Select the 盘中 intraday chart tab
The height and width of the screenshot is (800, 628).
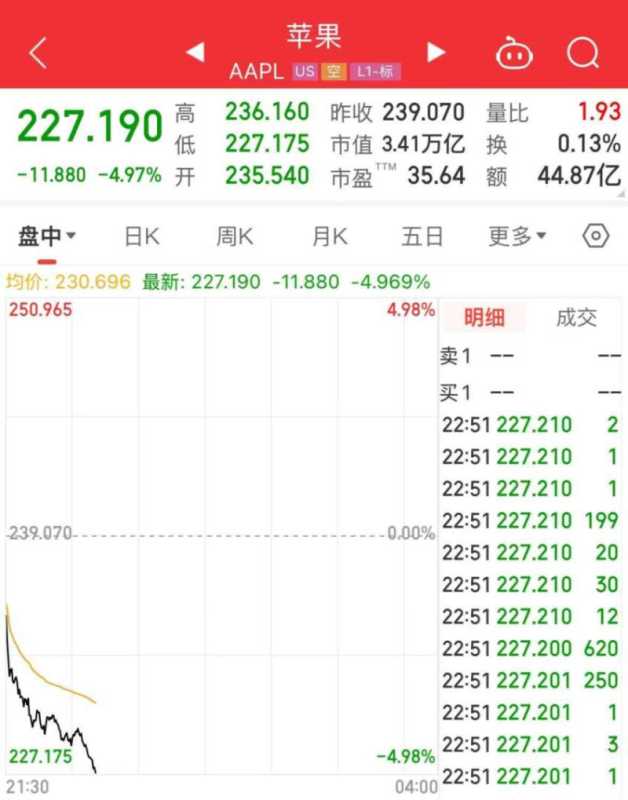point(47,237)
